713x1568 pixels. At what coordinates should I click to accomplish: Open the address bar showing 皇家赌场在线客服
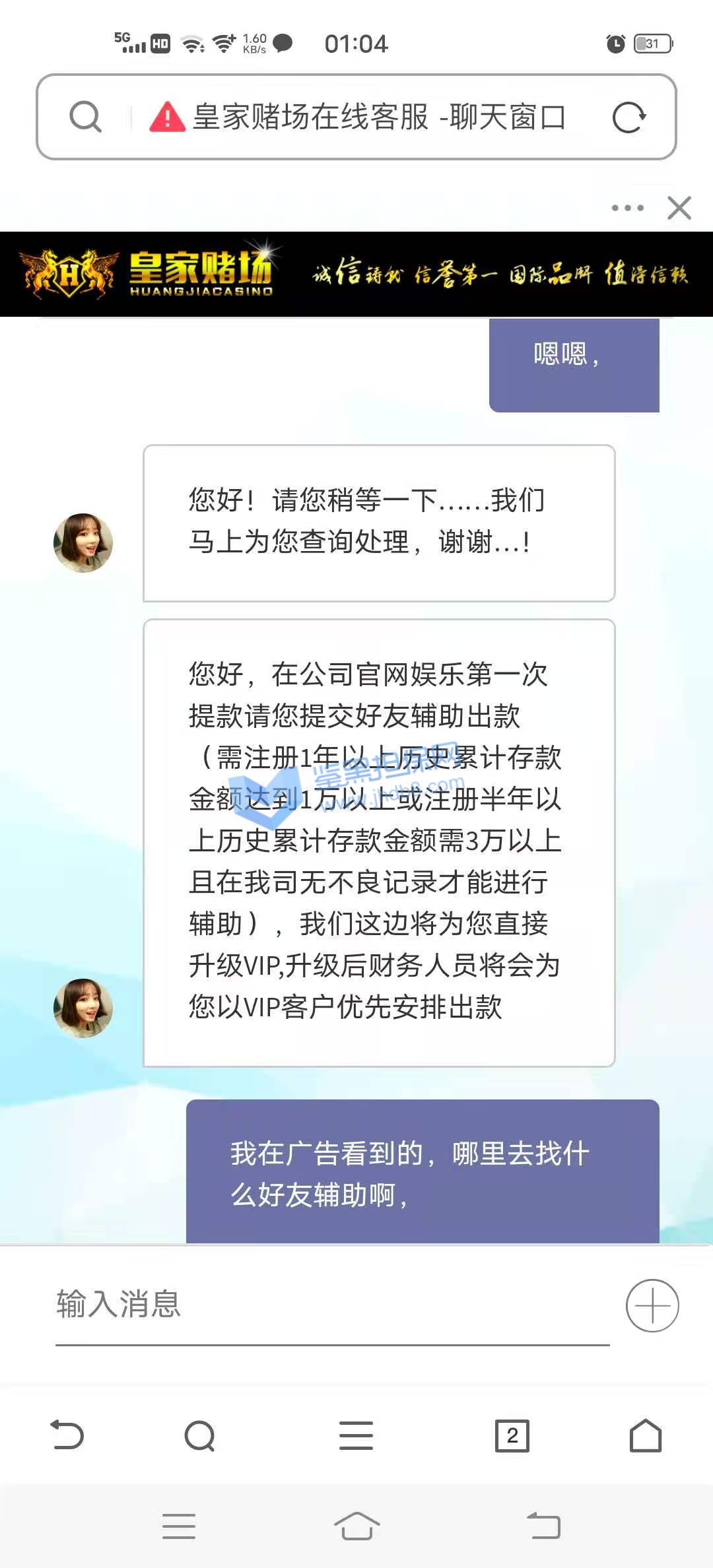[378, 117]
